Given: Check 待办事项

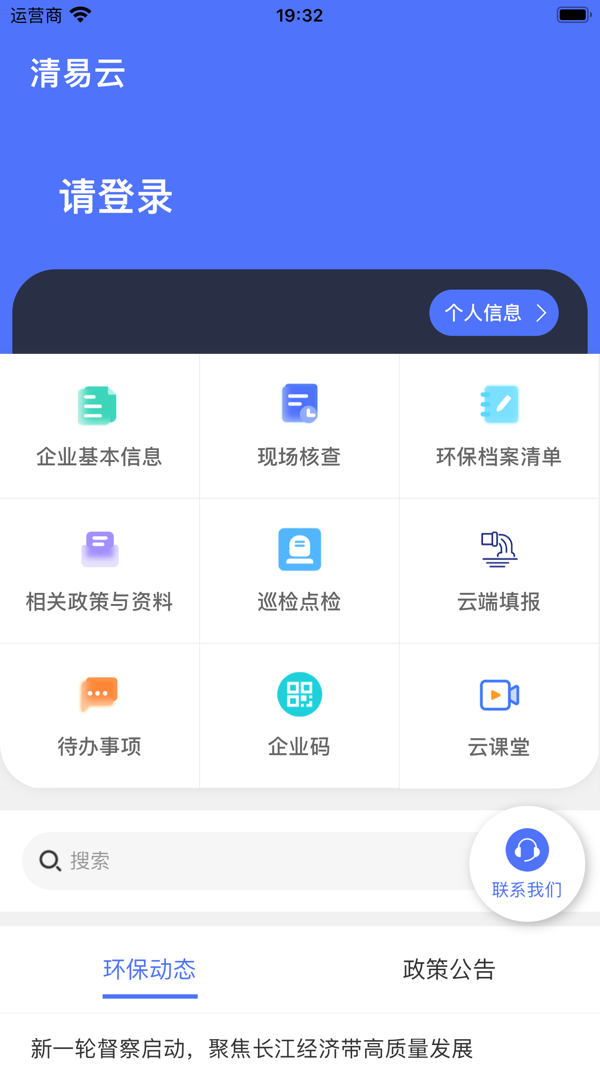Looking at the screenshot, I should click(99, 716).
